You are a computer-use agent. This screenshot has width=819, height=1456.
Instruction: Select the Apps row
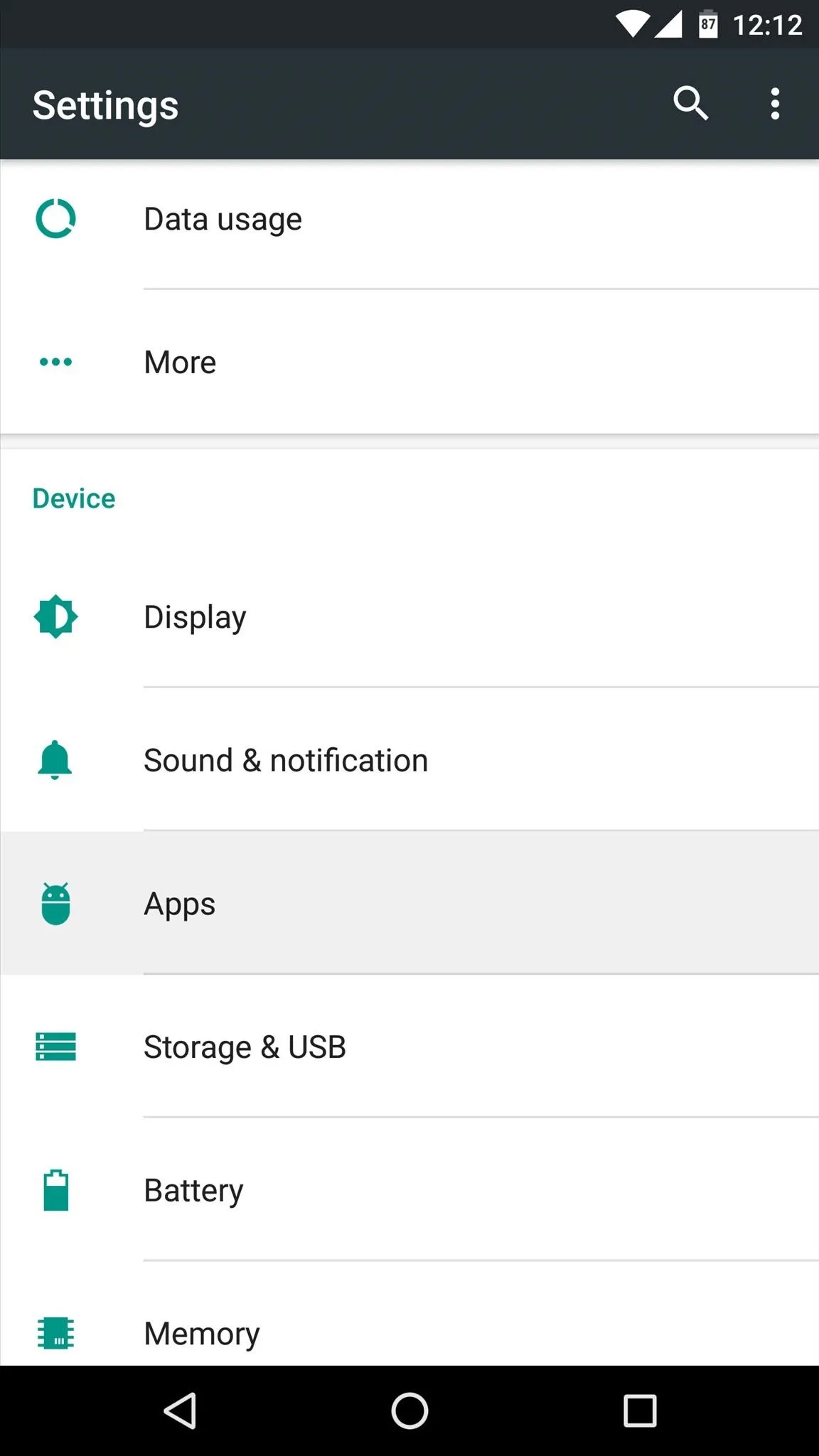[409, 903]
